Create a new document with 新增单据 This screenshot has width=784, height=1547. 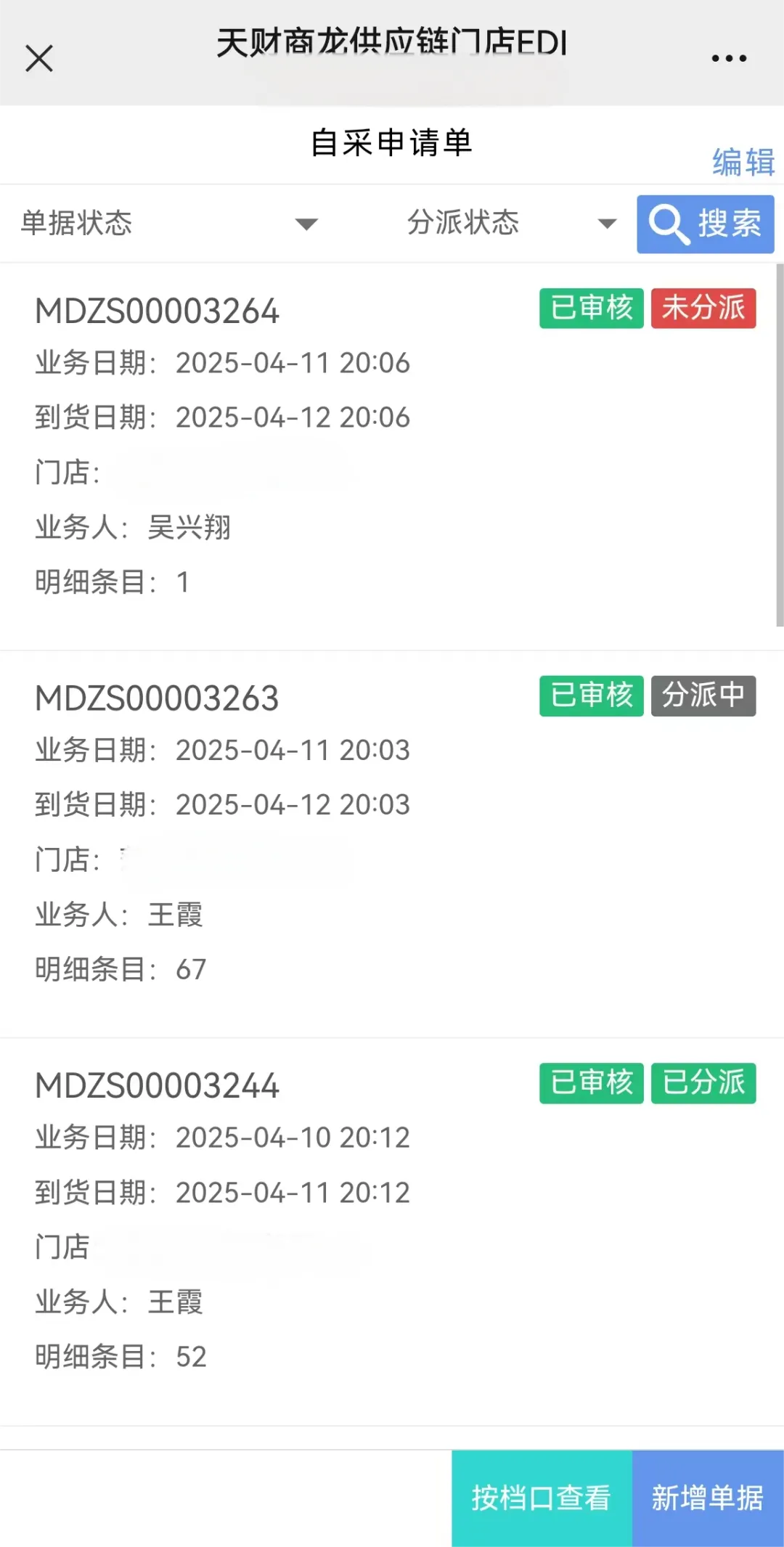click(x=708, y=1498)
